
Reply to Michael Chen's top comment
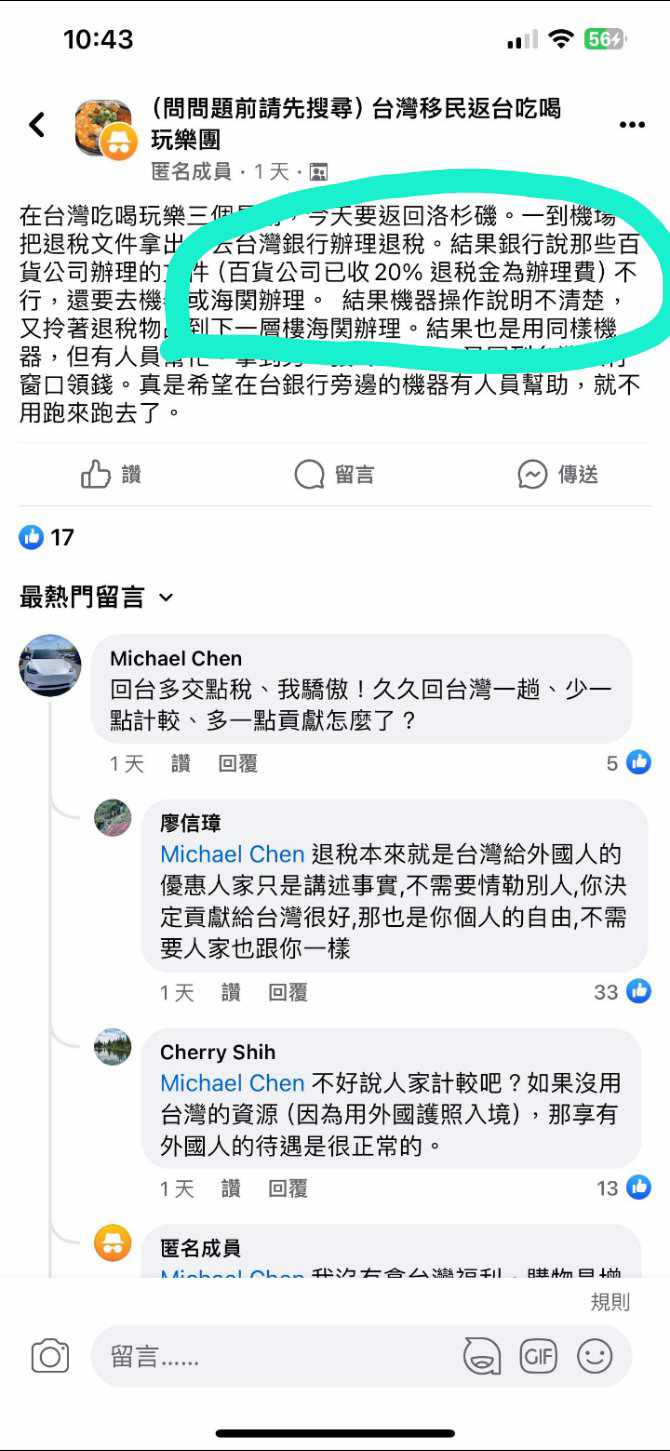pyautogui.click(x=238, y=764)
